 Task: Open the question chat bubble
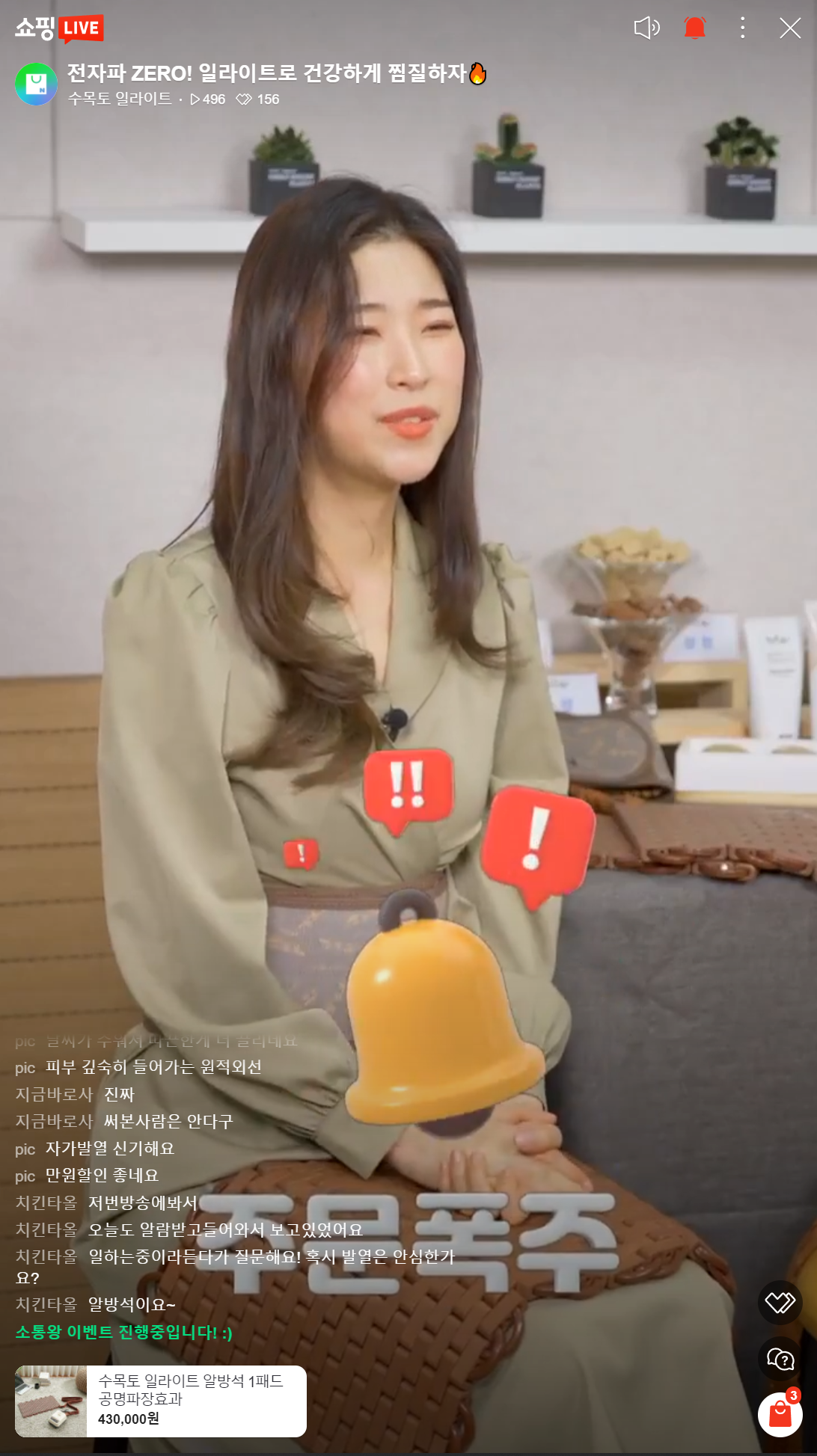(780, 1359)
